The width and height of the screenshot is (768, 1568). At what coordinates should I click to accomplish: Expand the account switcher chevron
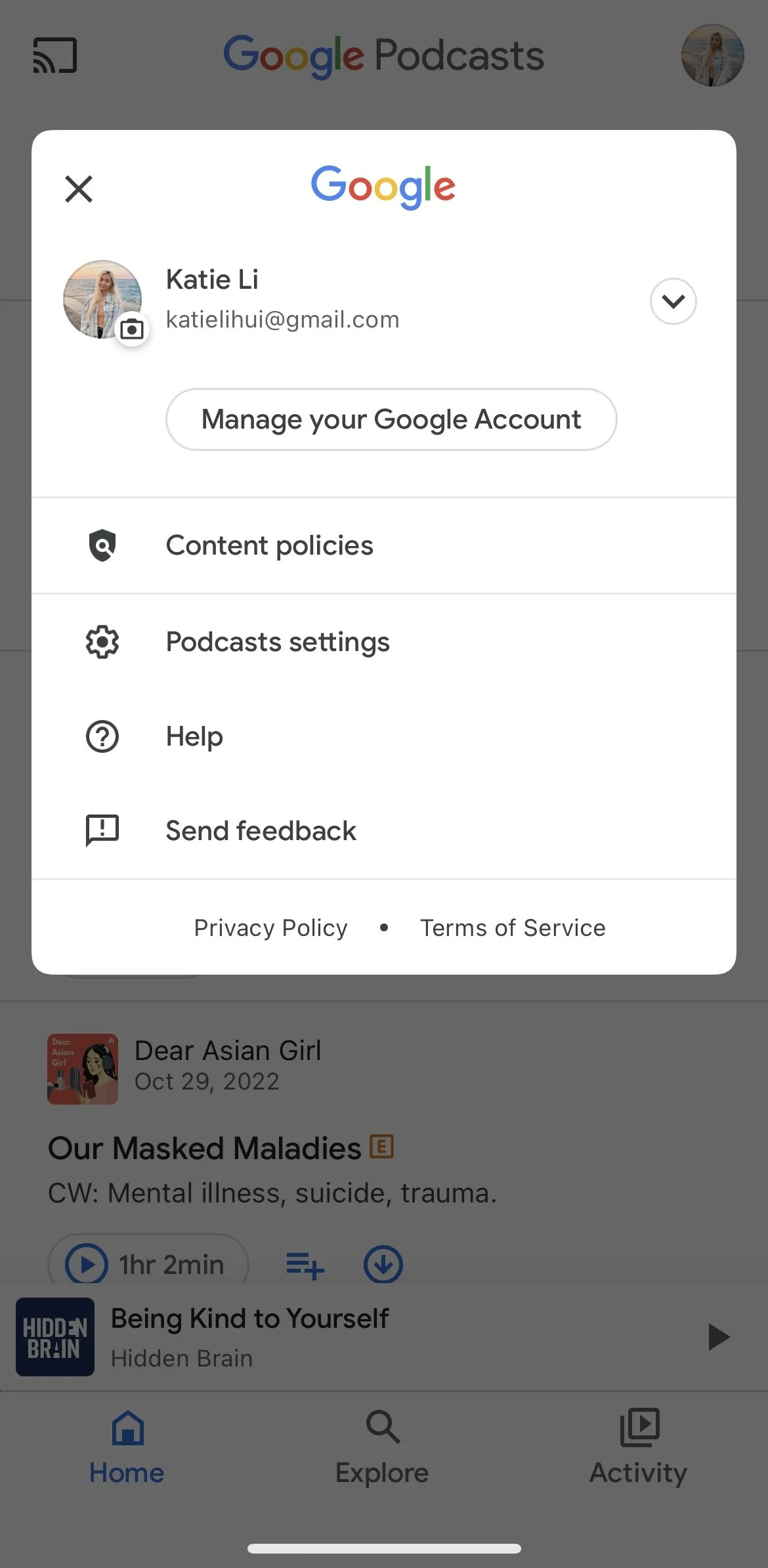pos(673,301)
